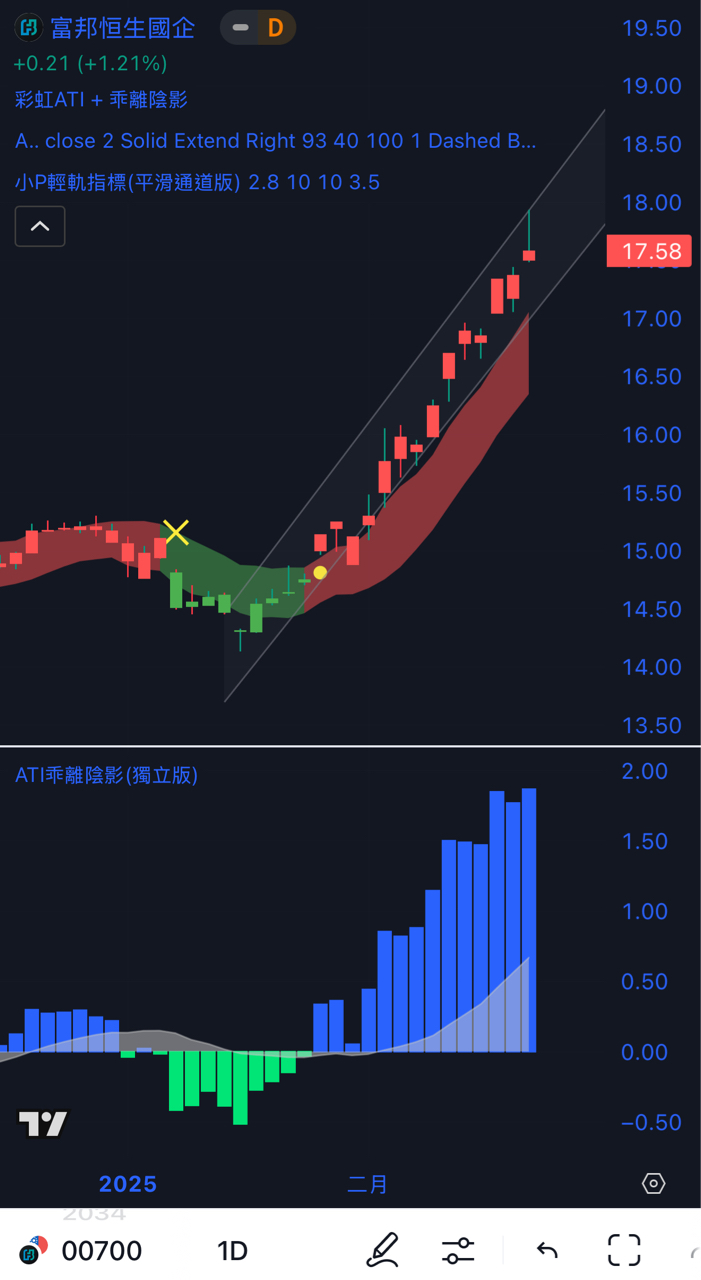Select the ATI乖離陰影(獨立版) indicator legend

(106, 775)
